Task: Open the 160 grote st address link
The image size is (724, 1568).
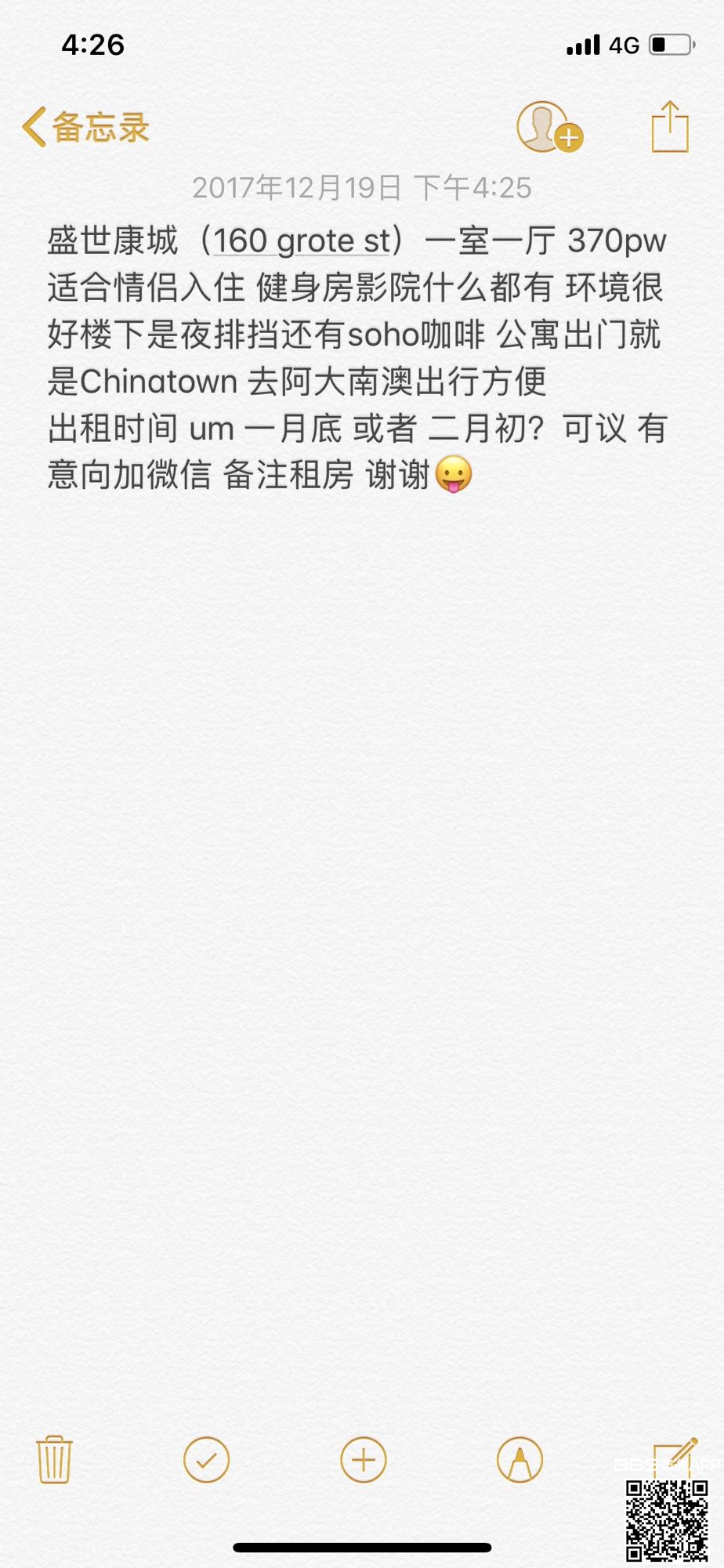Action: [x=302, y=241]
